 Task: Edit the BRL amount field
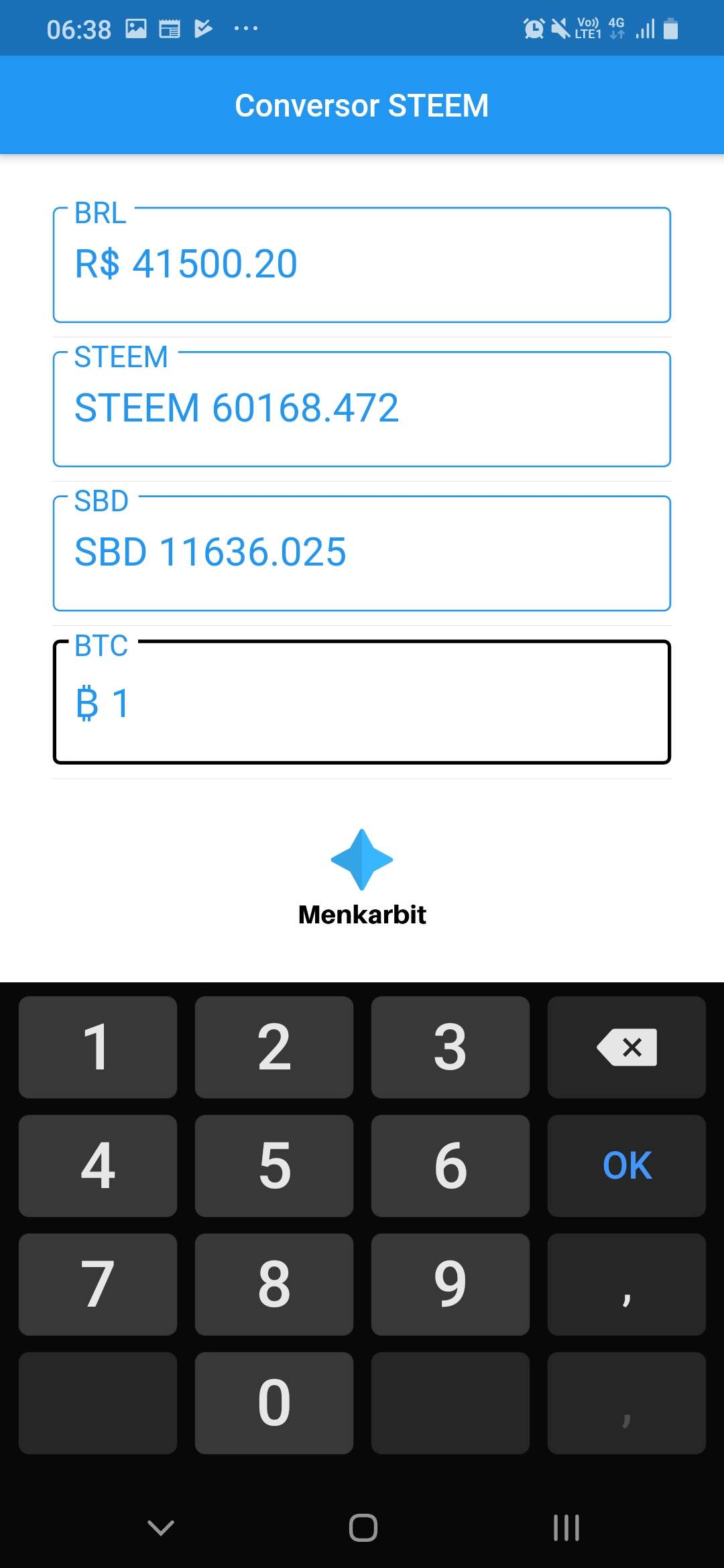(362, 265)
